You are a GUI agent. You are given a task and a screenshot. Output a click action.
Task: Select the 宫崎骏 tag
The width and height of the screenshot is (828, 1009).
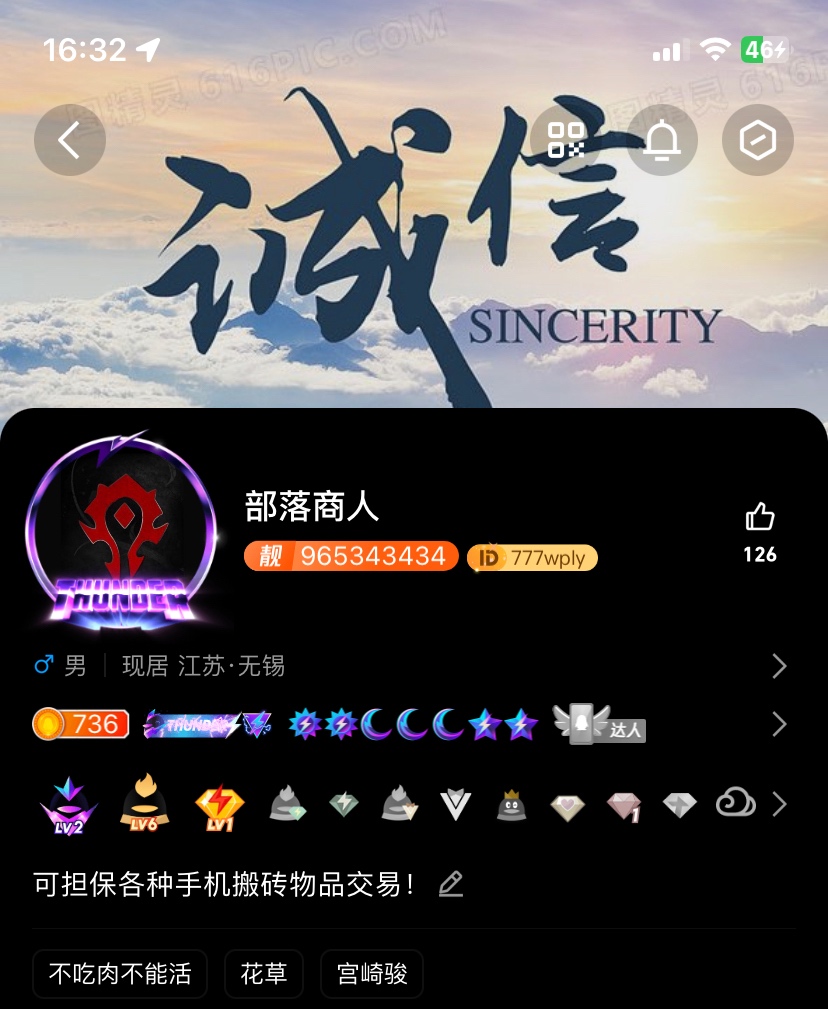[372, 974]
